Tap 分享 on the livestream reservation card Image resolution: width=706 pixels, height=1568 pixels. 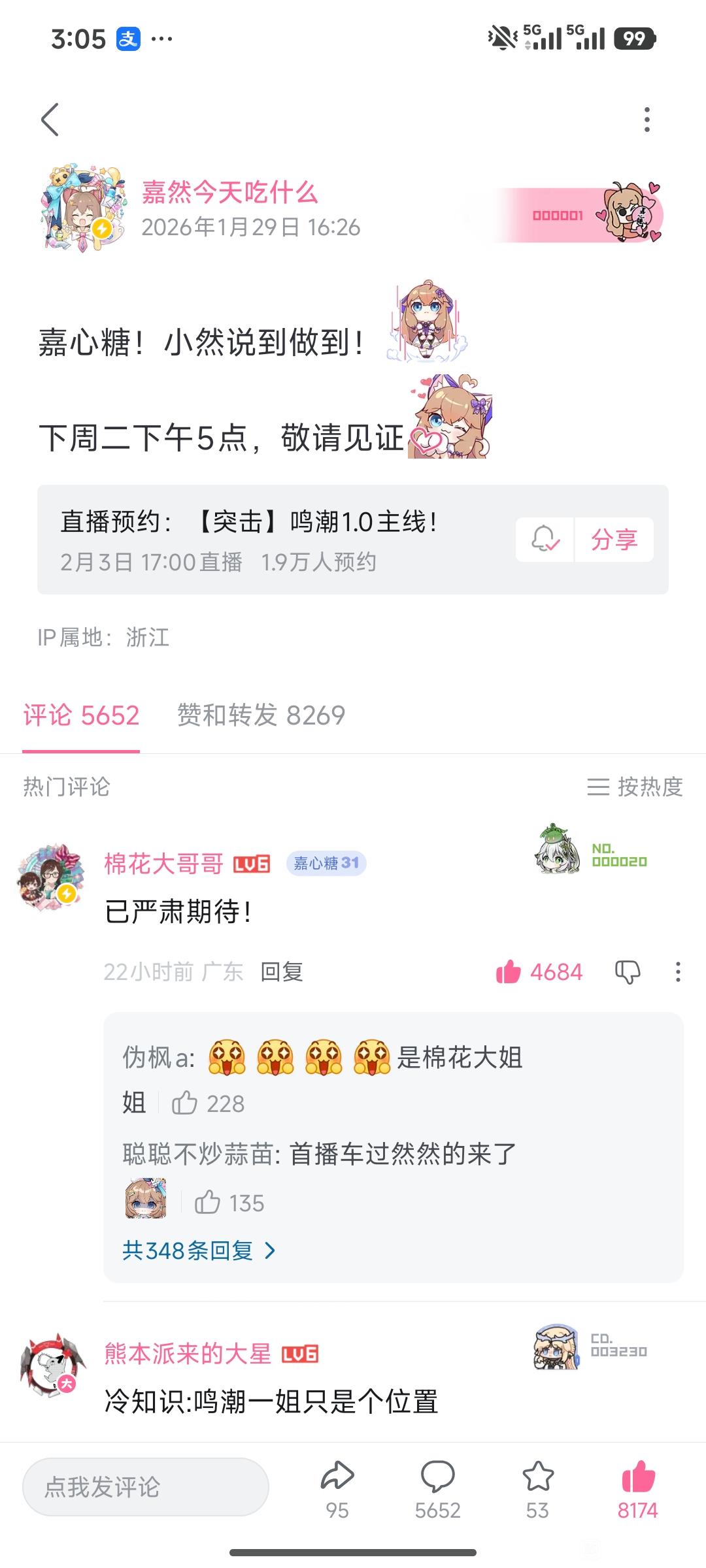coord(614,540)
